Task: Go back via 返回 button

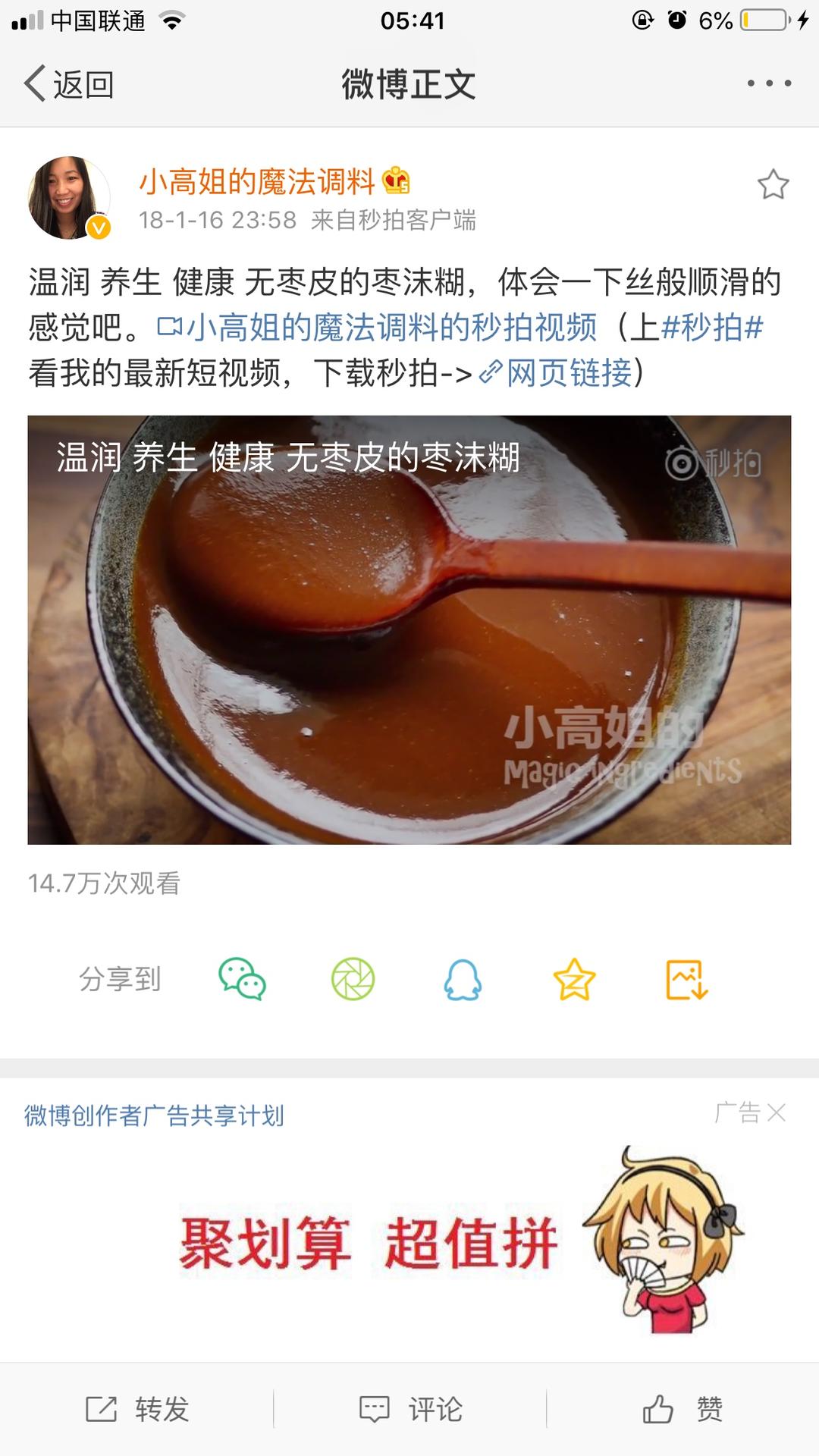Action: 70,84
